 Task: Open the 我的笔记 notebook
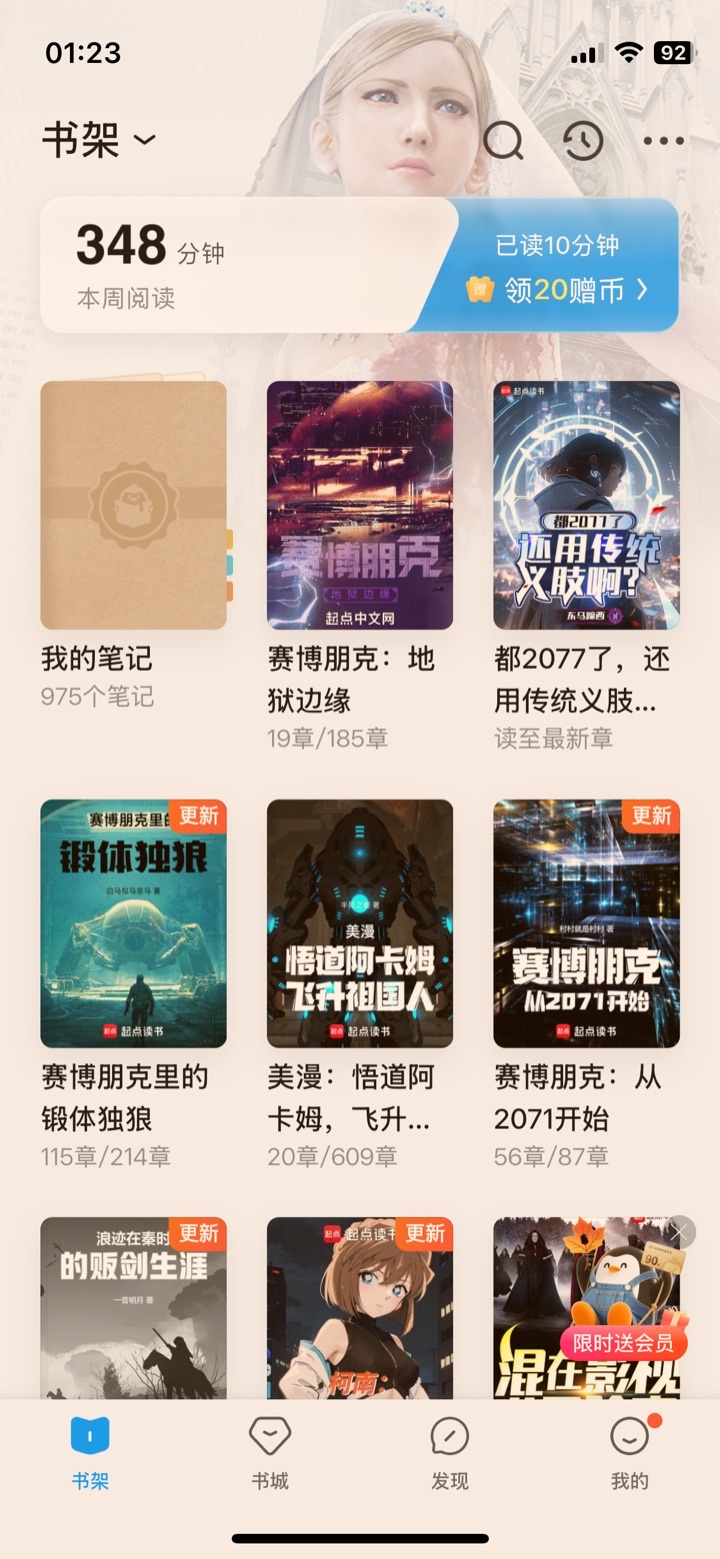[x=133, y=505]
